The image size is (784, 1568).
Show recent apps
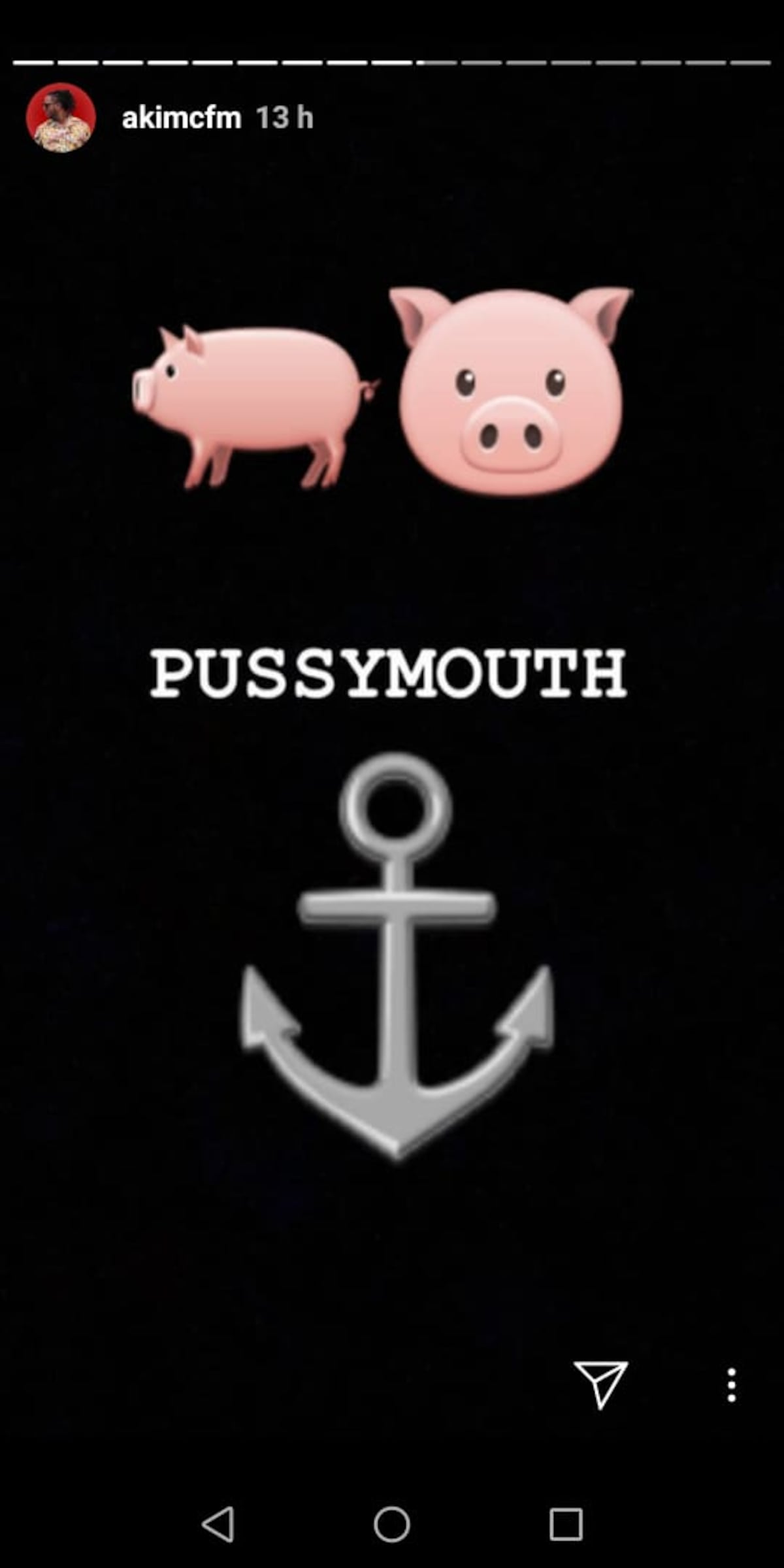coord(566,1525)
